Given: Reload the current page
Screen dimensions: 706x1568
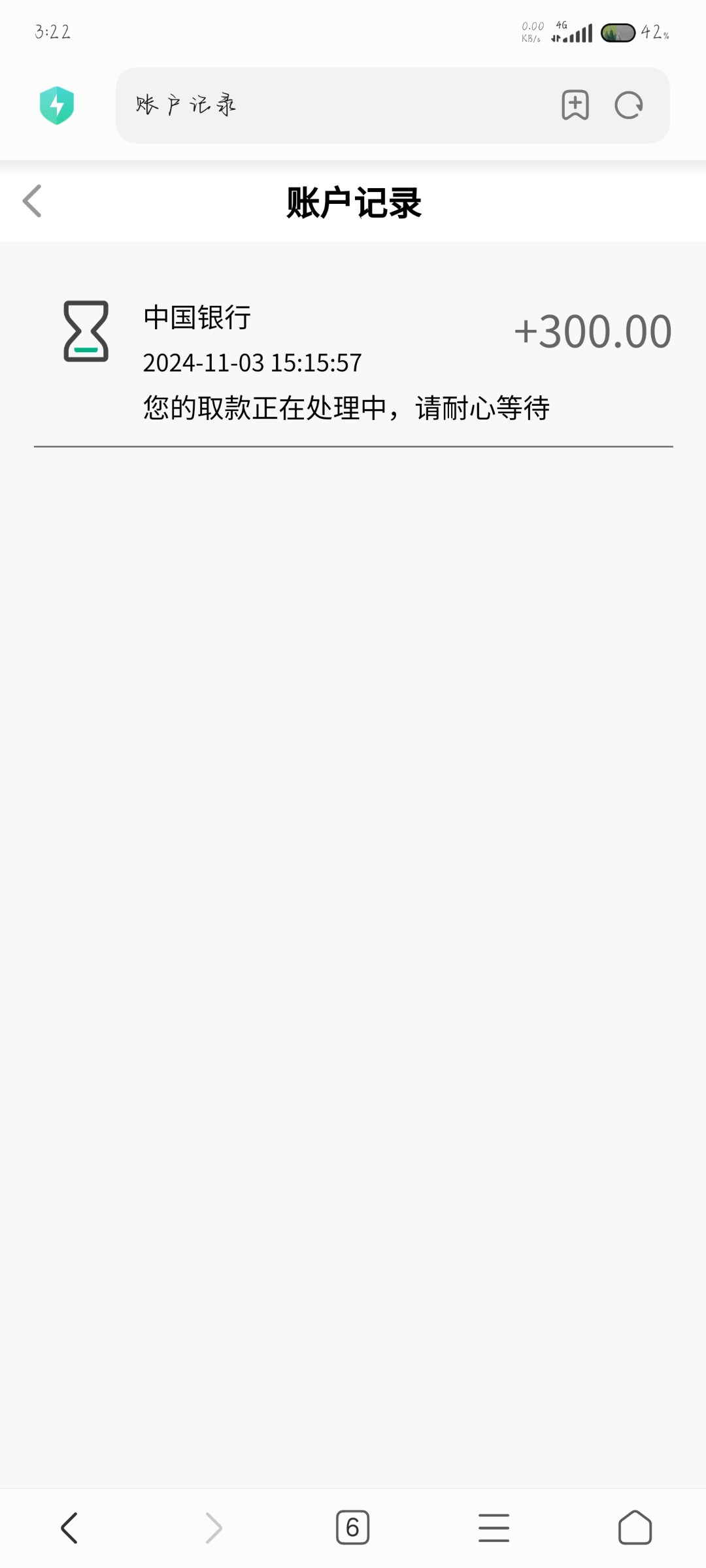Looking at the screenshot, I should [629, 105].
